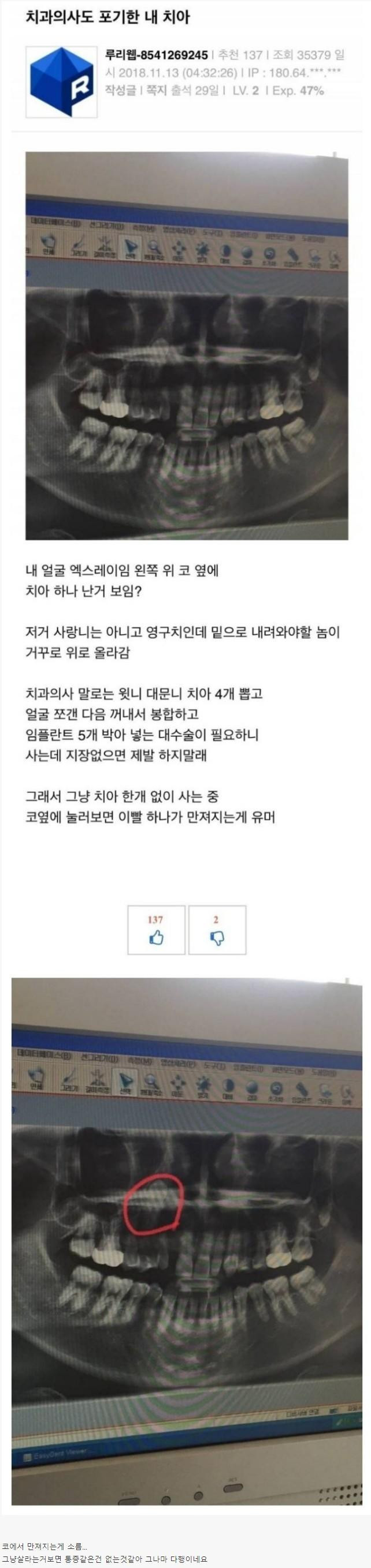Upvote the post with 137 recommendations
The width and height of the screenshot is (371, 1568).
pyautogui.click(x=156, y=930)
